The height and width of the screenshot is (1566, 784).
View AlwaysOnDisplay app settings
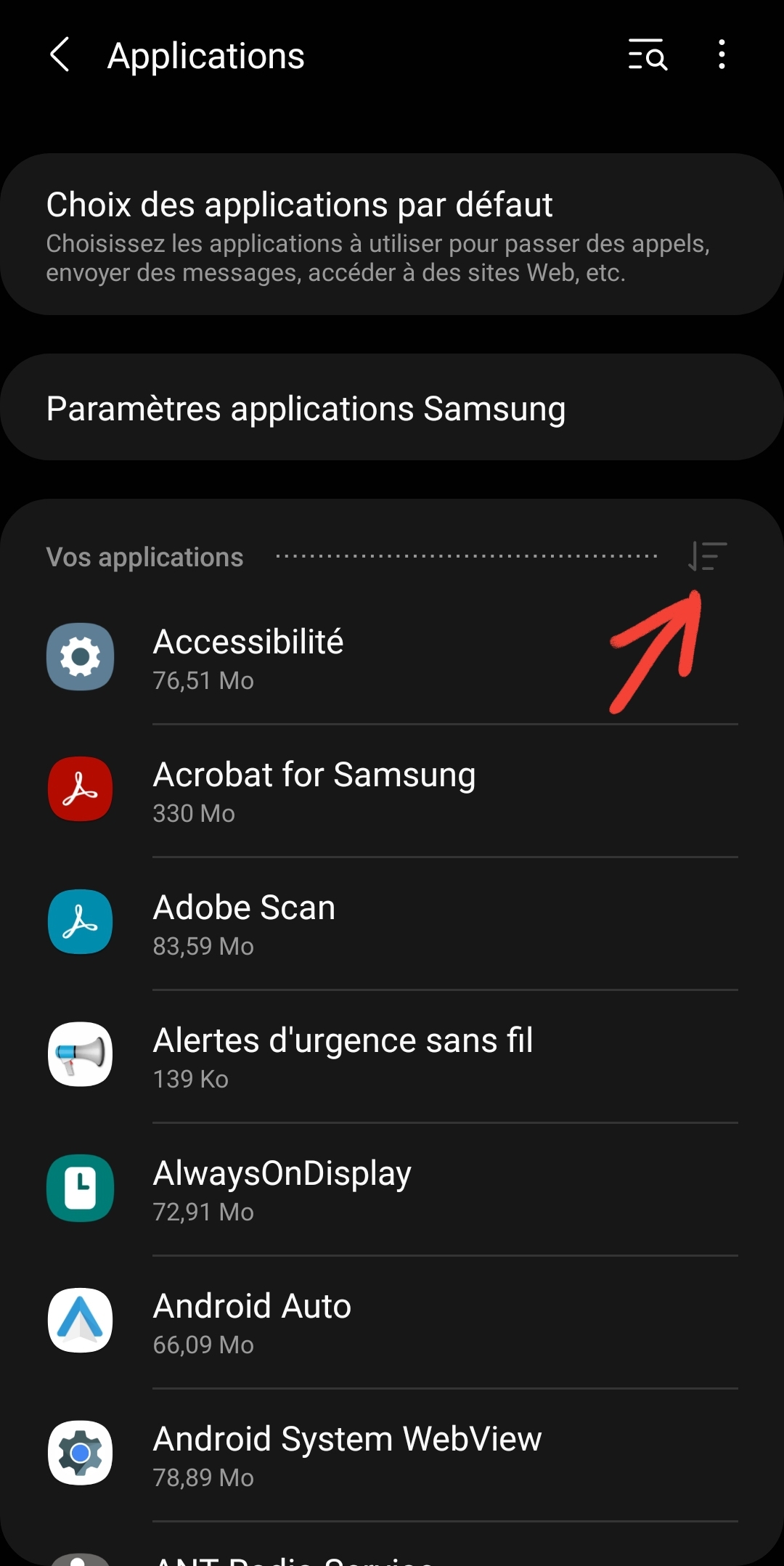pos(392,1189)
